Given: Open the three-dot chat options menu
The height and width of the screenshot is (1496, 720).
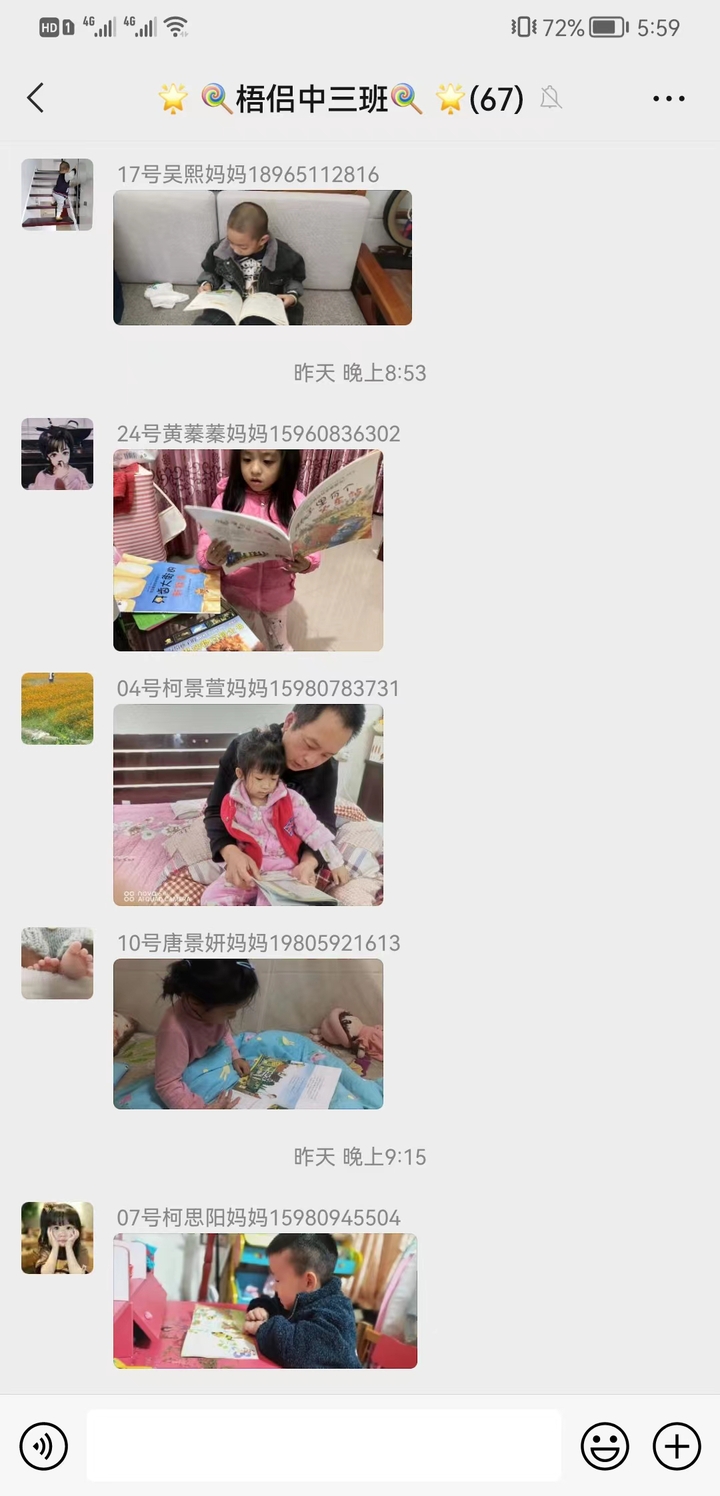Looking at the screenshot, I should point(668,98).
